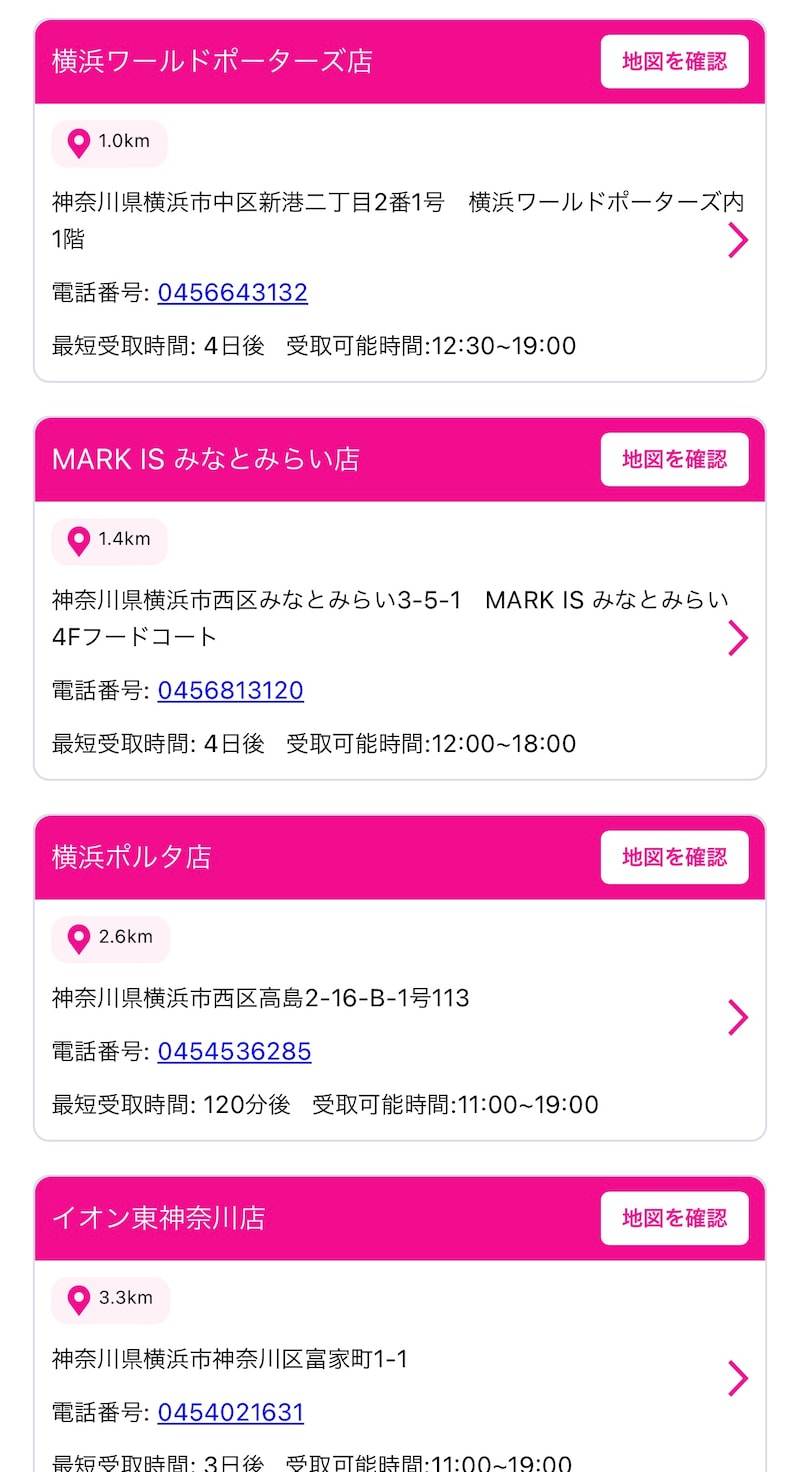Select the MARK IS みなとみらい店 chevron

click(738, 638)
